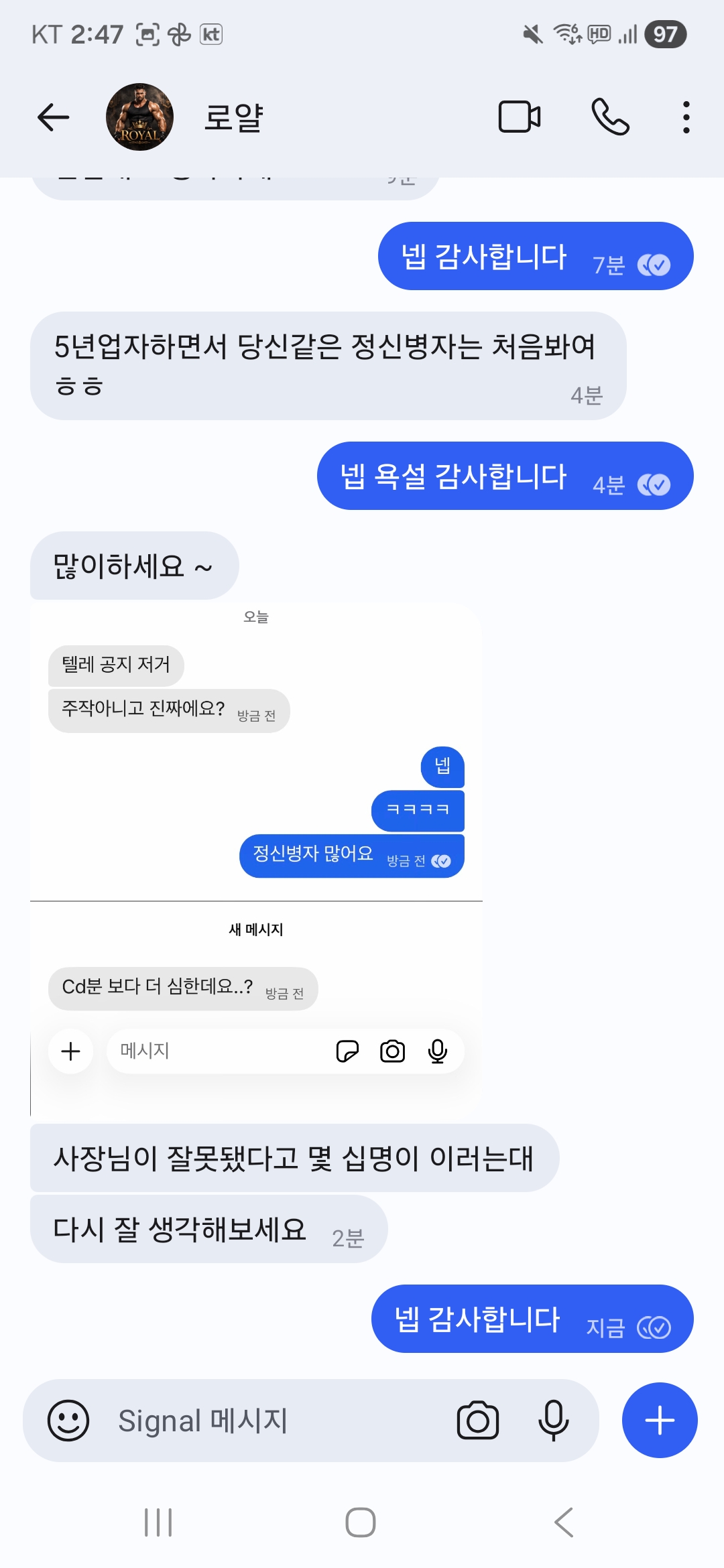Go back from the 로얄 chat
Image resolution: width=724 pixels, height=1568 pixels.
[54, 118]
